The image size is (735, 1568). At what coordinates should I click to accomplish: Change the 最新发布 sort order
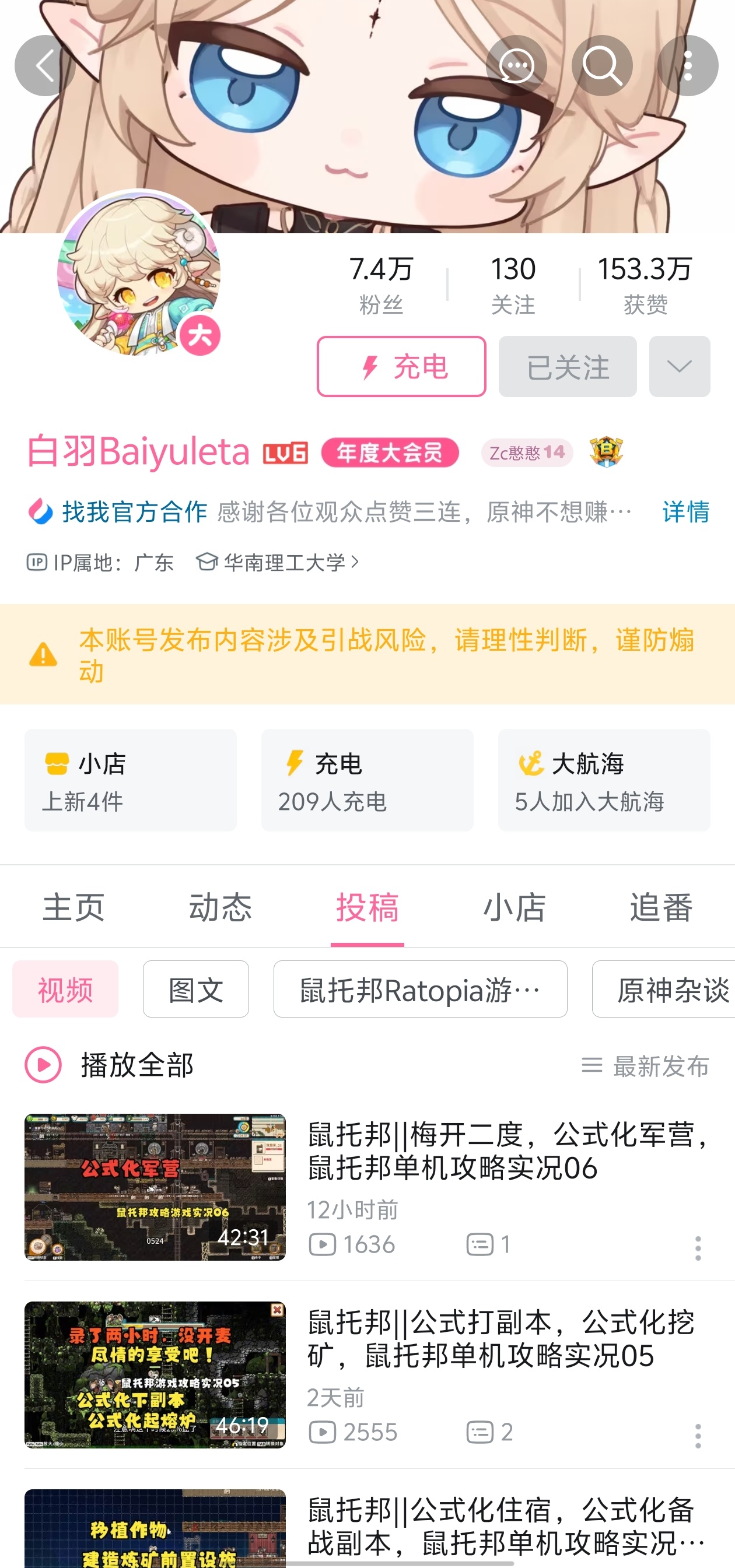pyautogui.click(x=646, y=1066)
